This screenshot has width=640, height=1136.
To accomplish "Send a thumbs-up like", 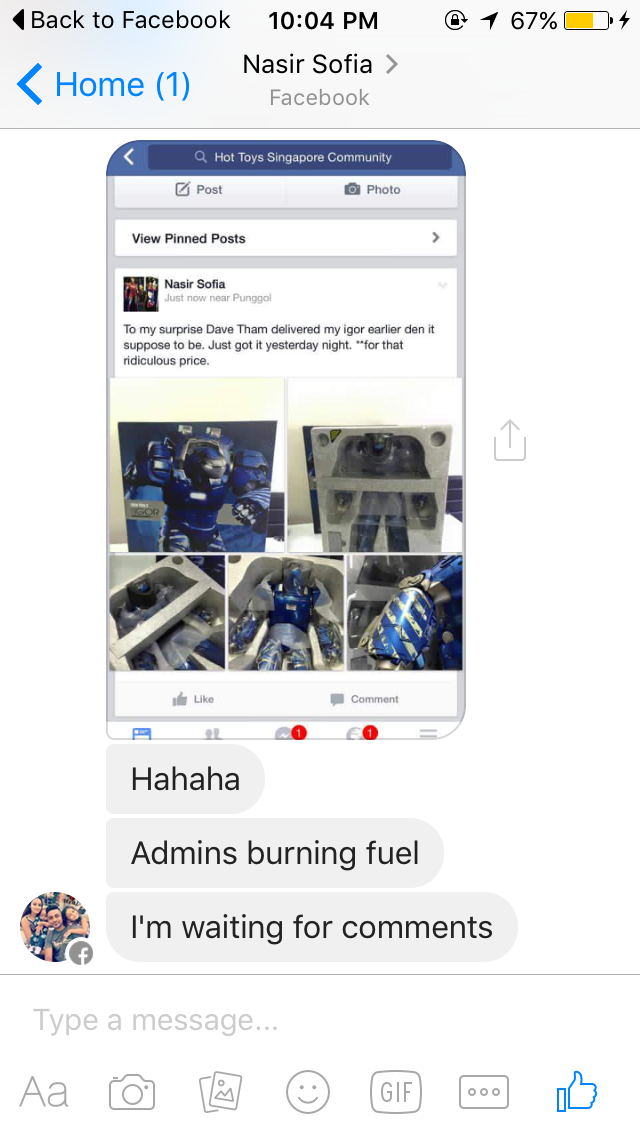I will coord(577,1091).
